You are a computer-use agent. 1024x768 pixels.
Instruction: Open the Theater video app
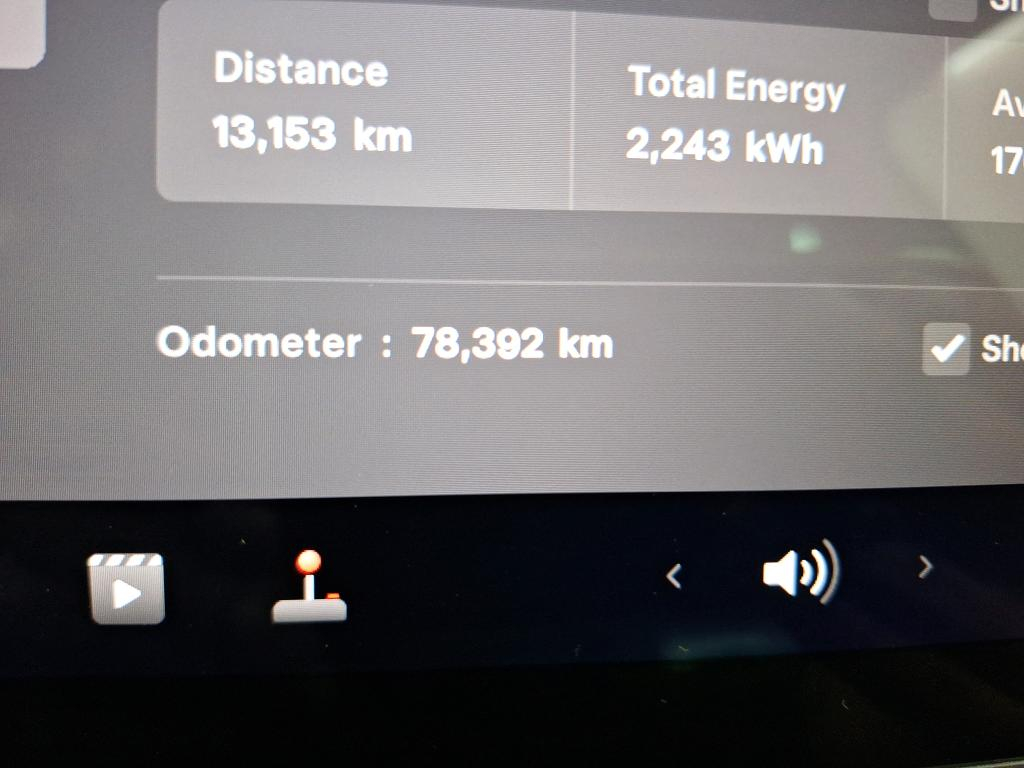click(126, 588)
